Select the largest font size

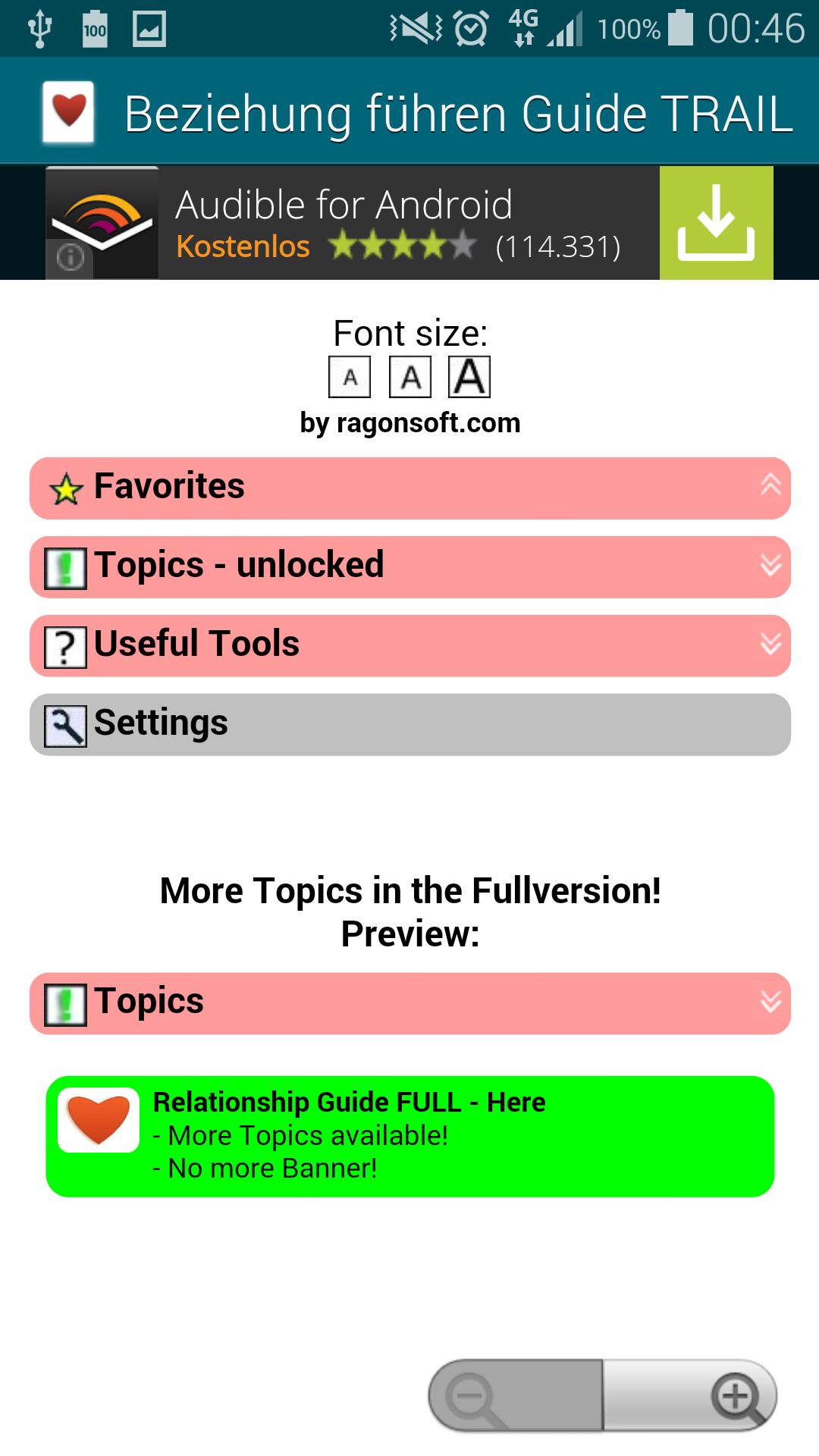click(x=469, y=377)
